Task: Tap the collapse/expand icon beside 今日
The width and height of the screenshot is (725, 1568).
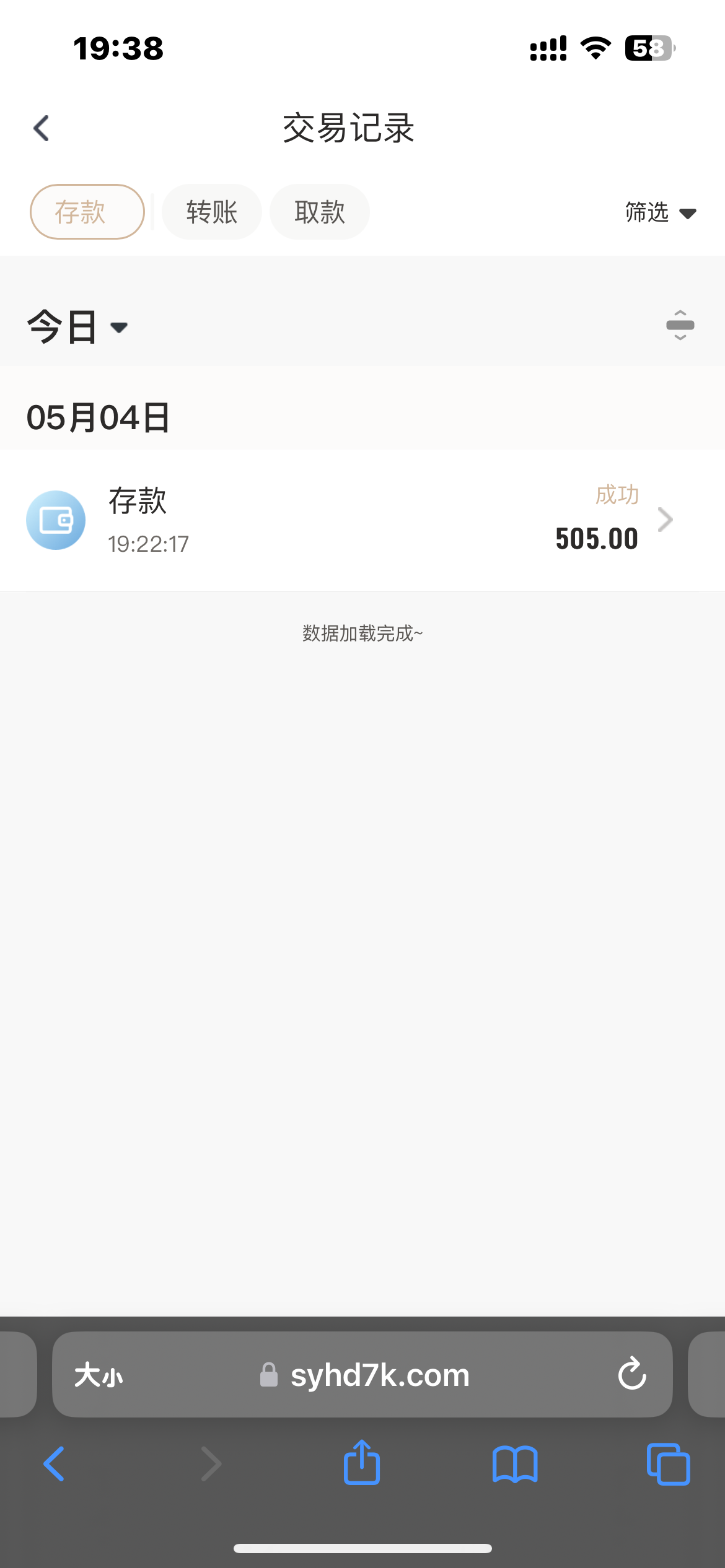Action: pyautogui.click(x=680, y=325)
